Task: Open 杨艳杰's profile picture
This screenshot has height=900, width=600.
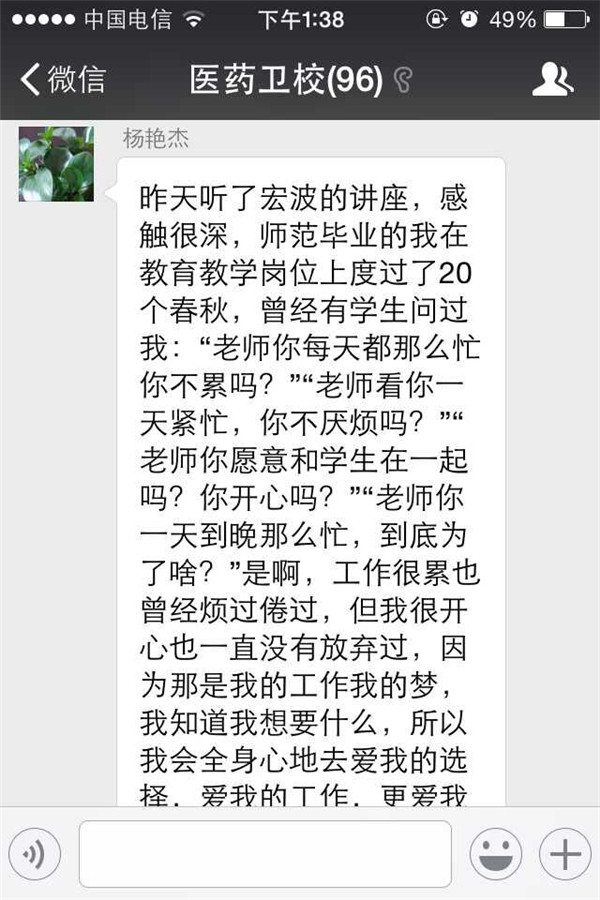Action: tap(56, 163)
